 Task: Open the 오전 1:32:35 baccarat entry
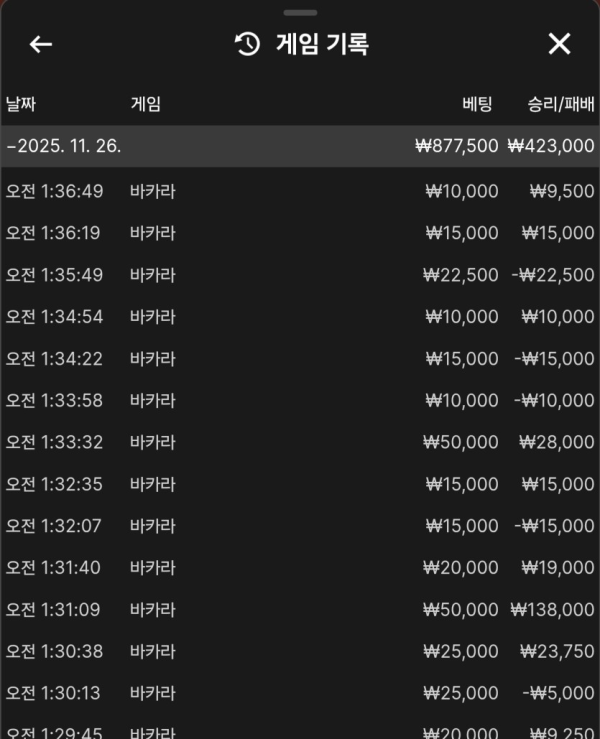tap(300, 484)
